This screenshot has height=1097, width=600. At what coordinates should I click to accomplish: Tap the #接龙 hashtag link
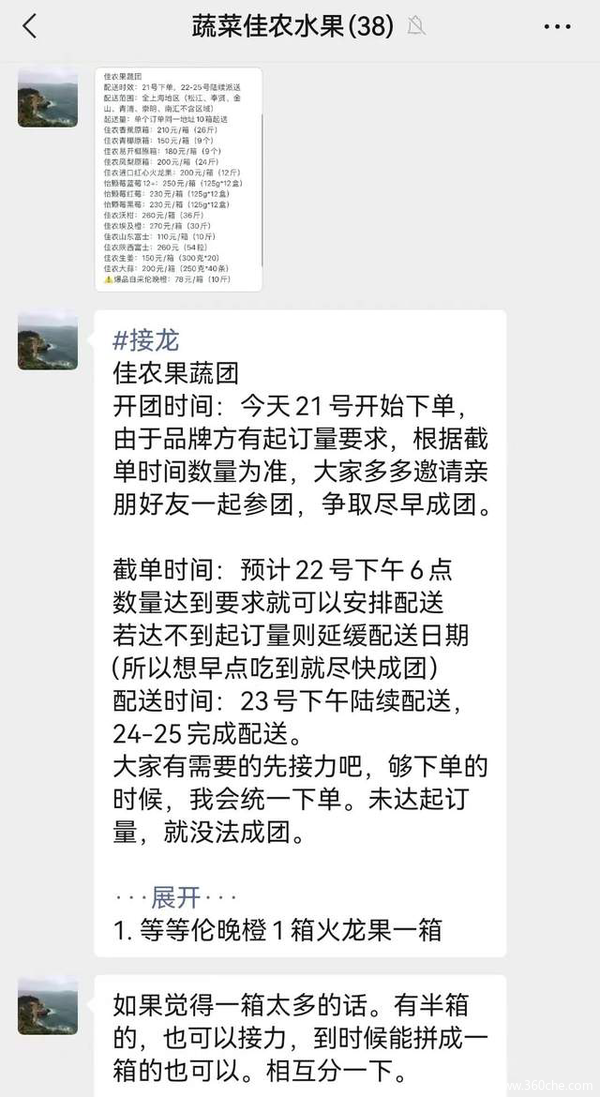point(148,340)
